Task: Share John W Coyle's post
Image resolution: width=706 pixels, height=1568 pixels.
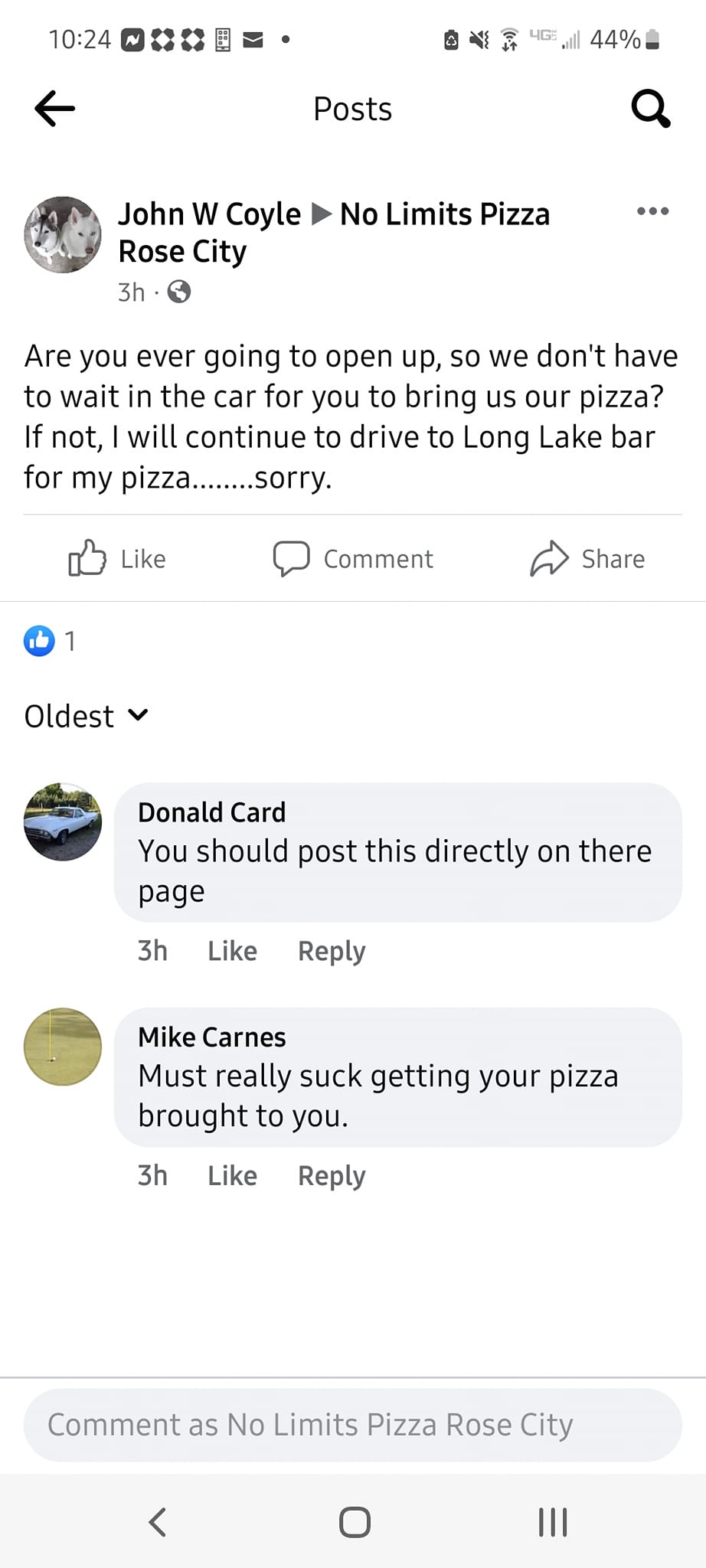Action: pyautogui.click(x=587, y=558)
